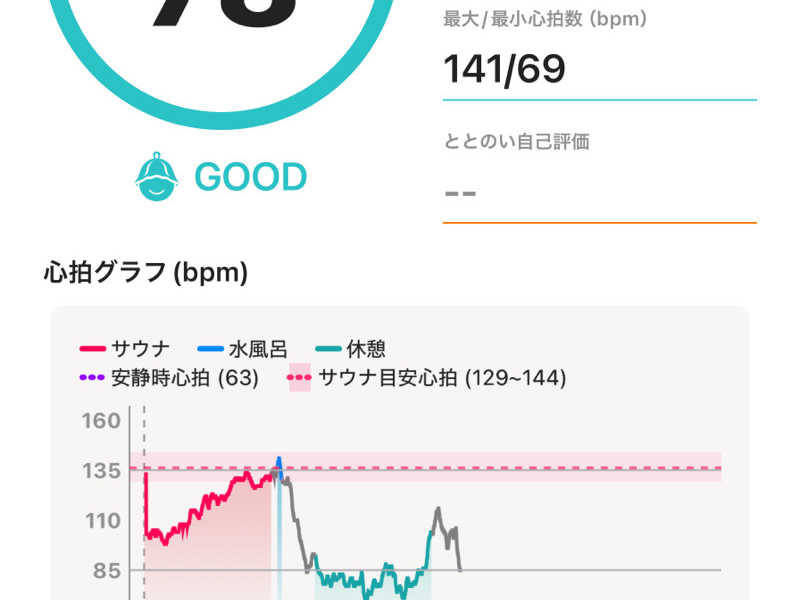Set the ととのい自己評価 value
Viewport: 800px width, 600px height.
[598, 193]
